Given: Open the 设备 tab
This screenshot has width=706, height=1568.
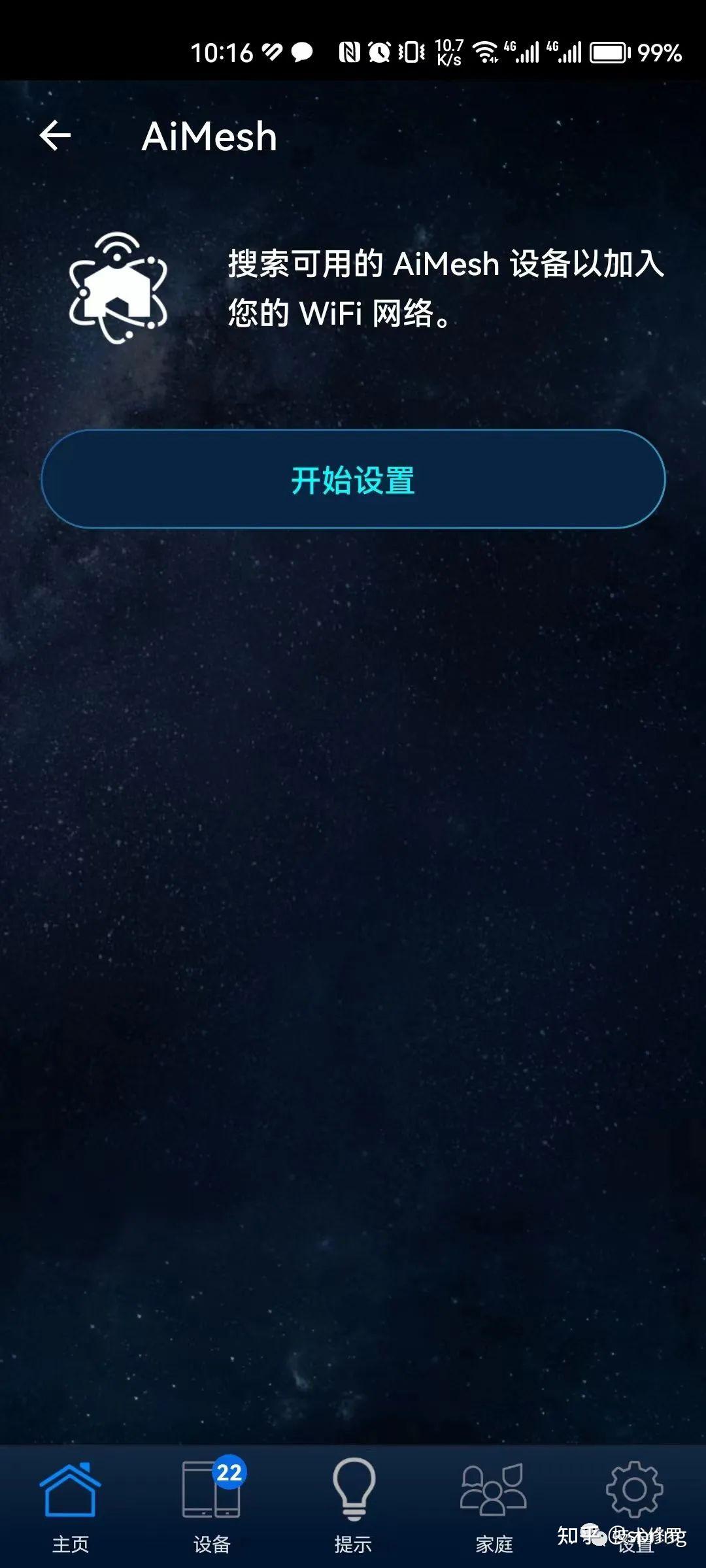Looking at the screenshot, I should [x=212, y=1506].
